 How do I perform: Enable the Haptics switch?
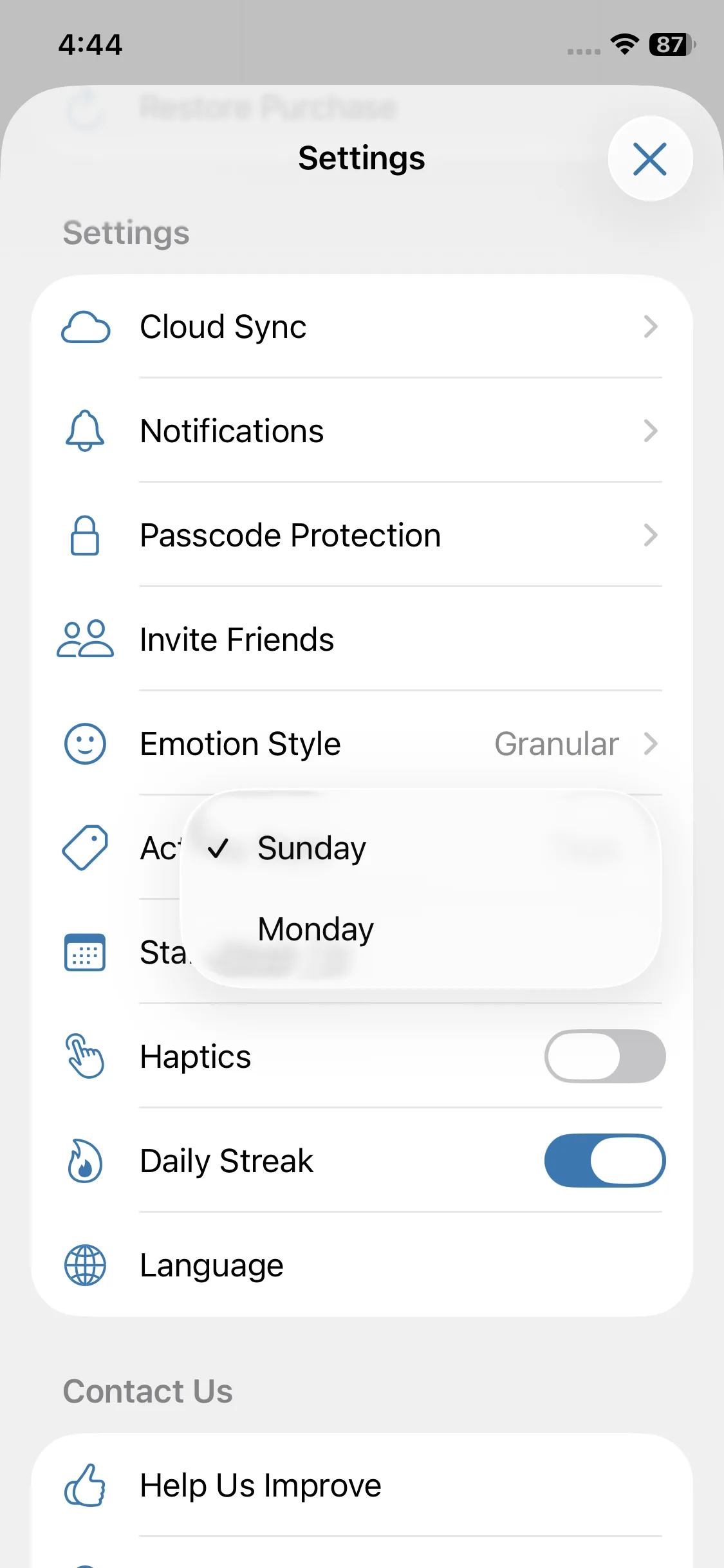(604, 1057)
